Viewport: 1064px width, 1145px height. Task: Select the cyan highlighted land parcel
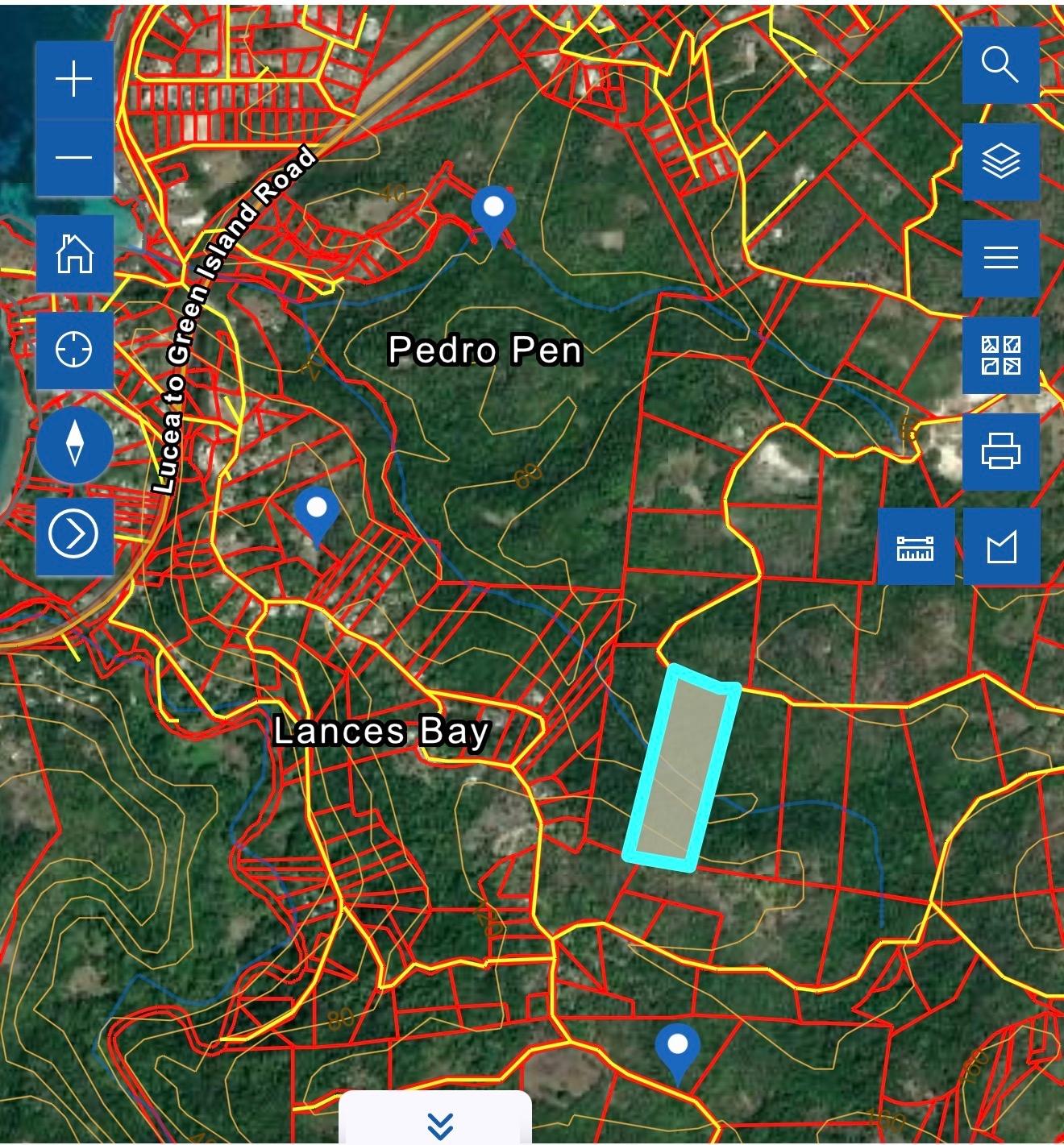coord(684,770)
